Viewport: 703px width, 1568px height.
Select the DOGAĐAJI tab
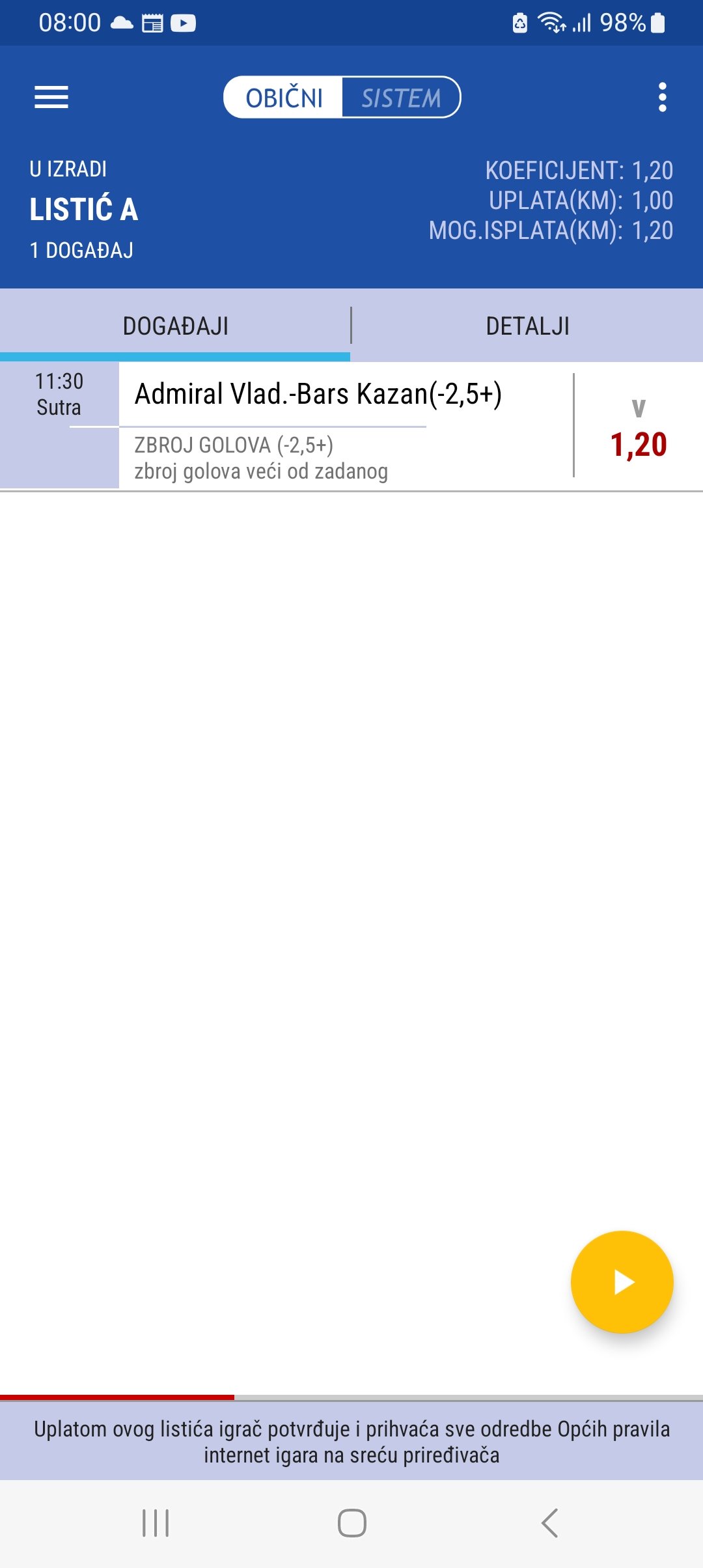pyautogui.click(x=175, y=326)
